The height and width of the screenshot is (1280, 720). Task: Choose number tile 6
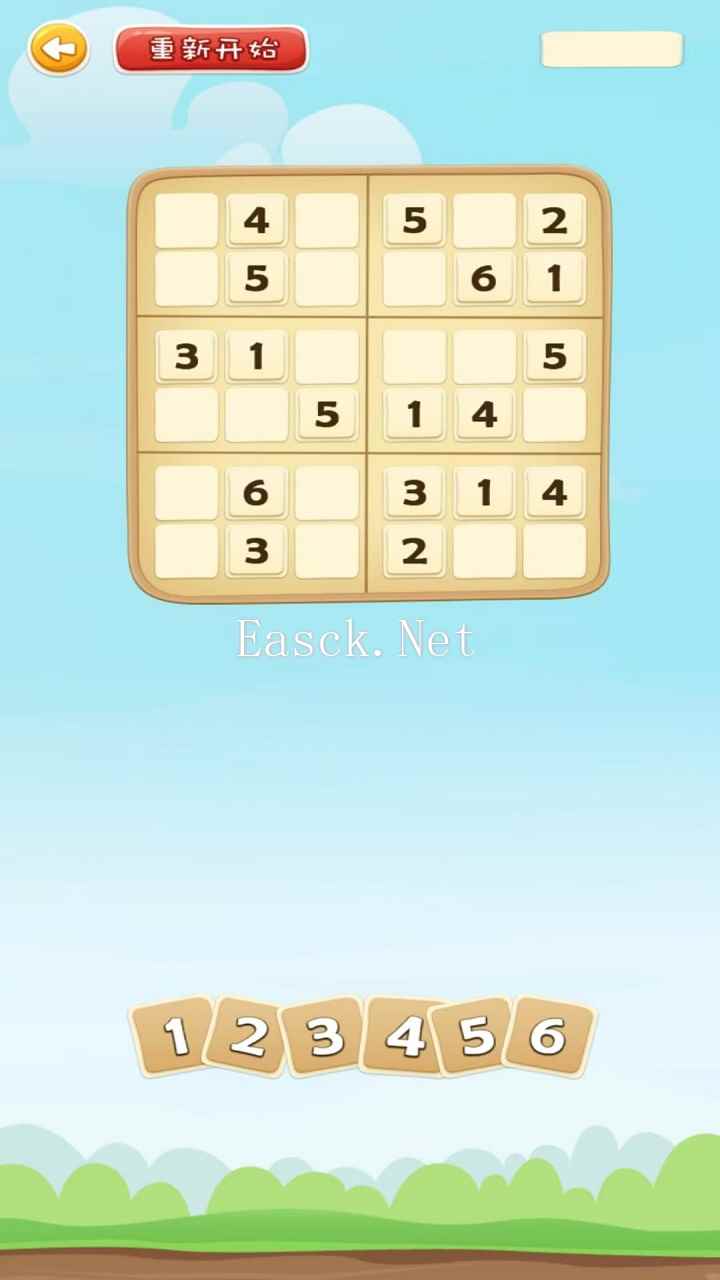[550, 1035]
